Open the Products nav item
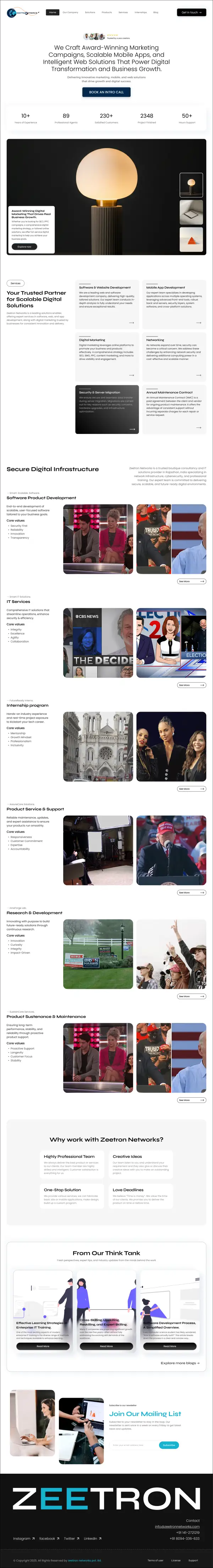Viewport: 213px width, 1568px height. (x=107, y=12)
